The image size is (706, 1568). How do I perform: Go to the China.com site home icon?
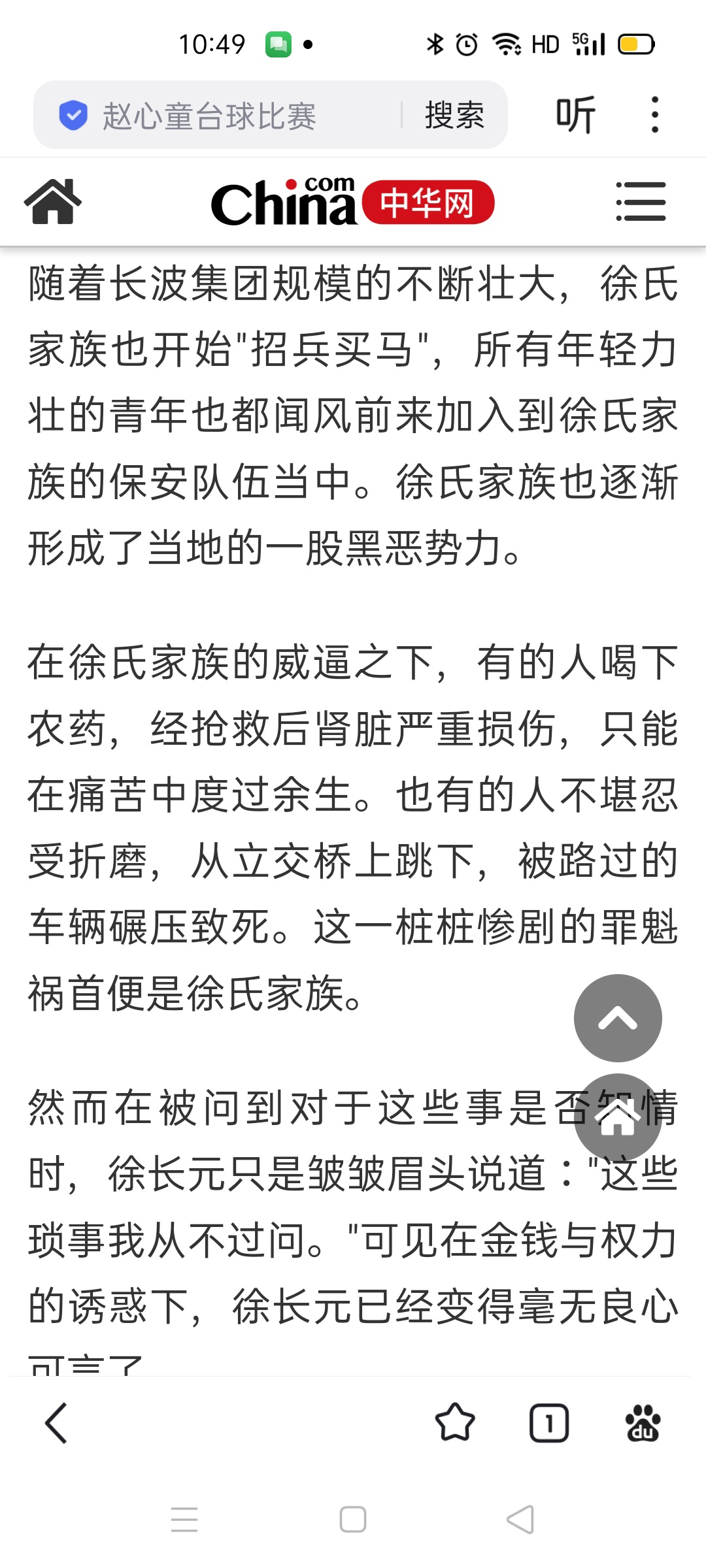coord(53,202)
